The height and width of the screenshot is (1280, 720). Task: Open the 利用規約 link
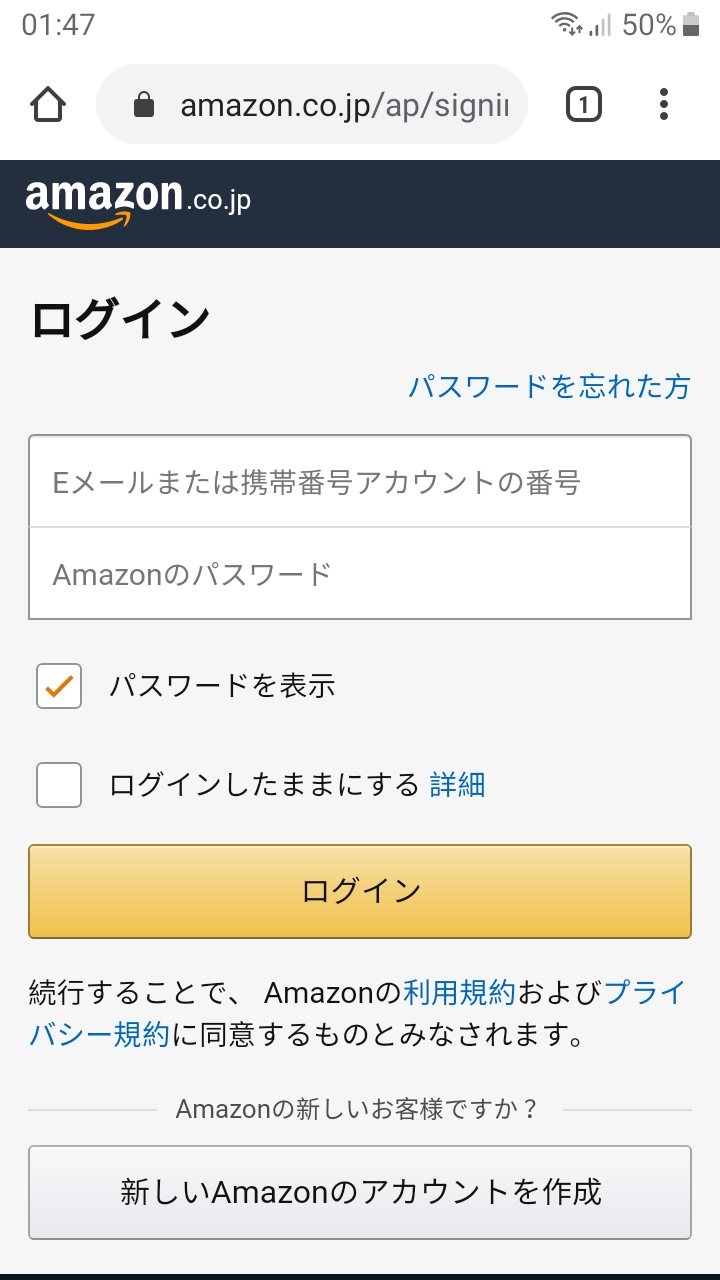point(459,993)
